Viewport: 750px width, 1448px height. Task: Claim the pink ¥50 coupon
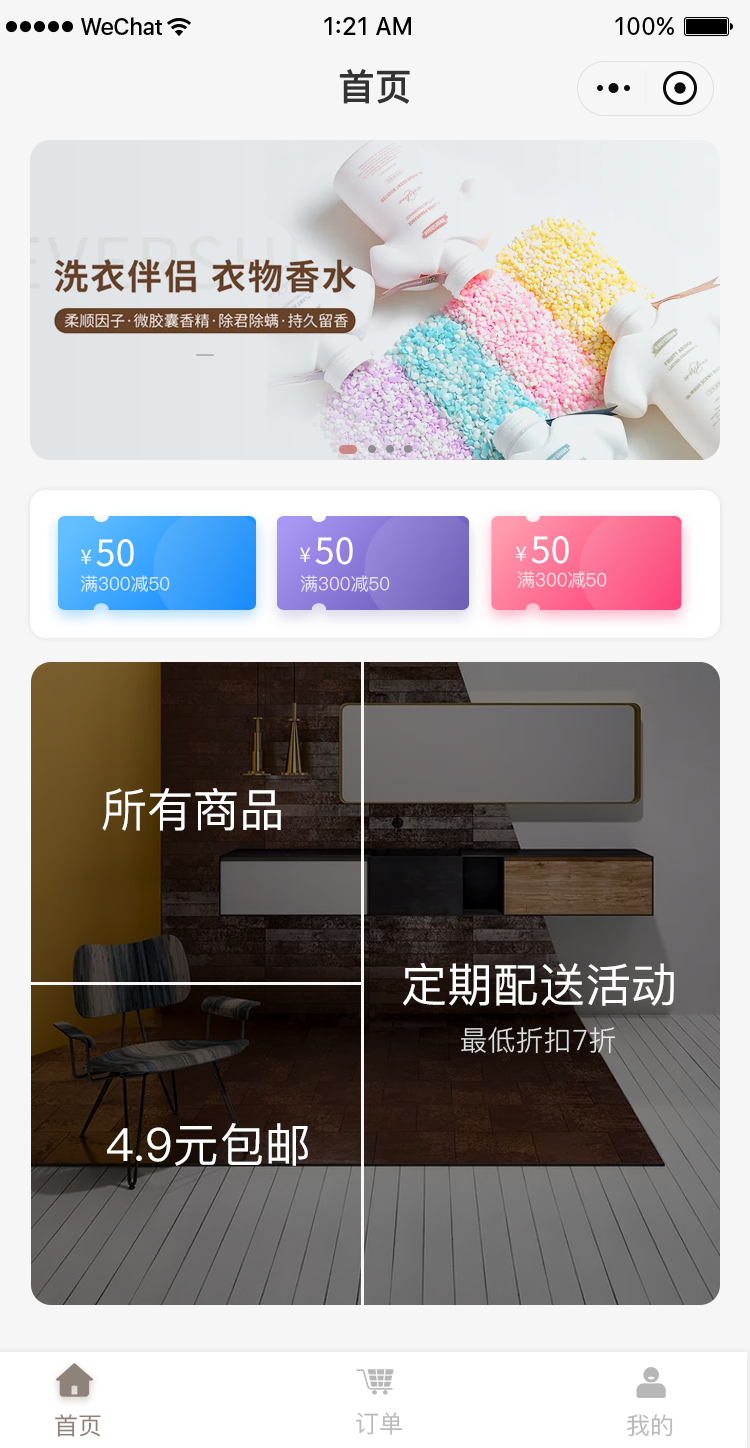[586, 563]
